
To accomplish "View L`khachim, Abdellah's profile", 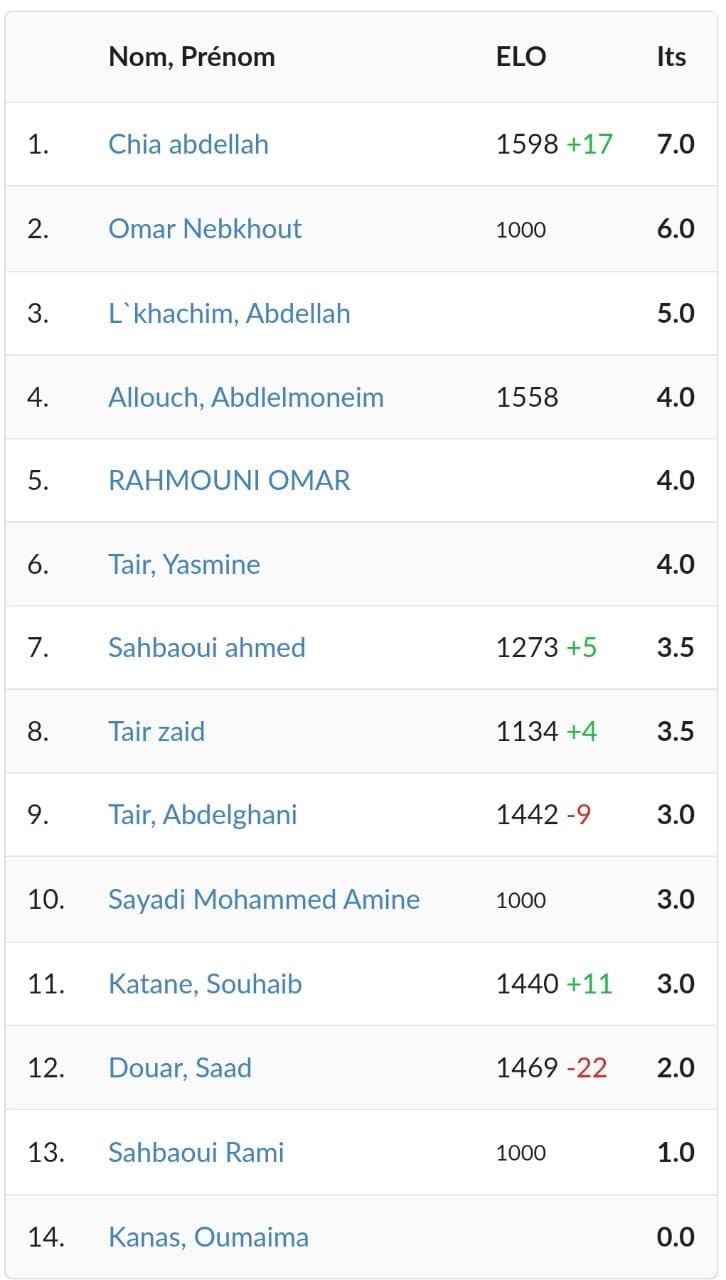I will tap(229, 313).
